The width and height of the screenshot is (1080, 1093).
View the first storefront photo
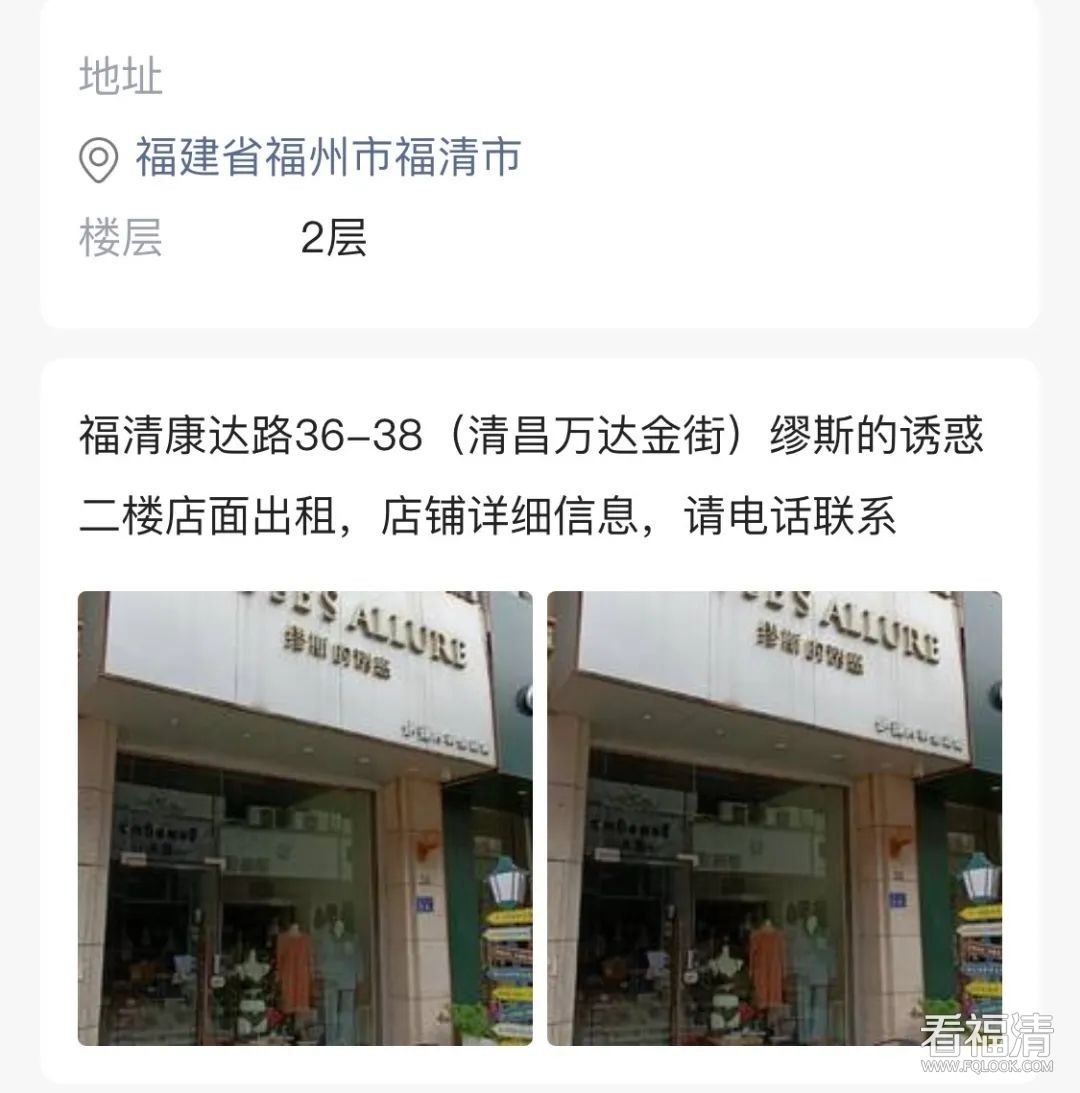pos(305,818)
